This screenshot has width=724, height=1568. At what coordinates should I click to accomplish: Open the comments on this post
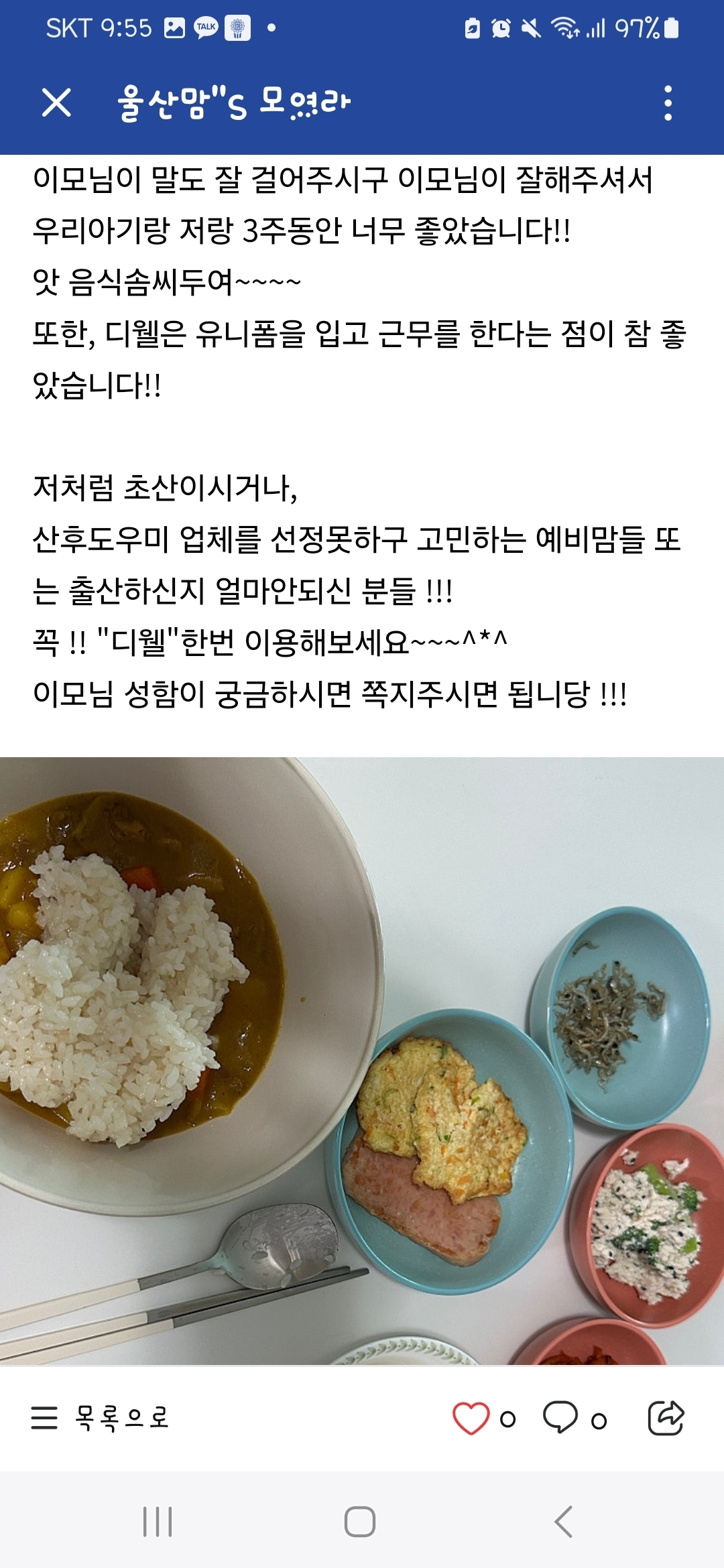(x=560, y=1418)
